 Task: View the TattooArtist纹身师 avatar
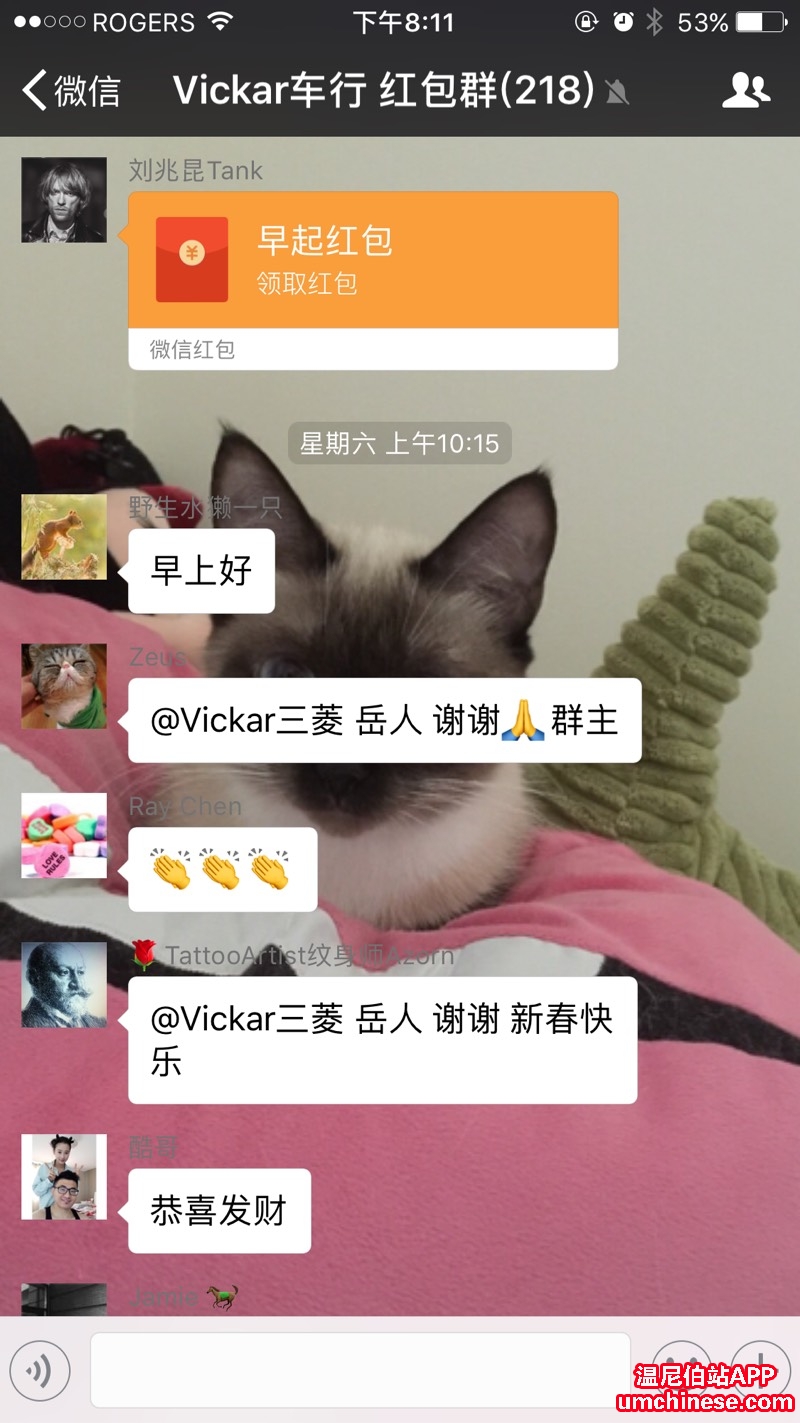64,985
